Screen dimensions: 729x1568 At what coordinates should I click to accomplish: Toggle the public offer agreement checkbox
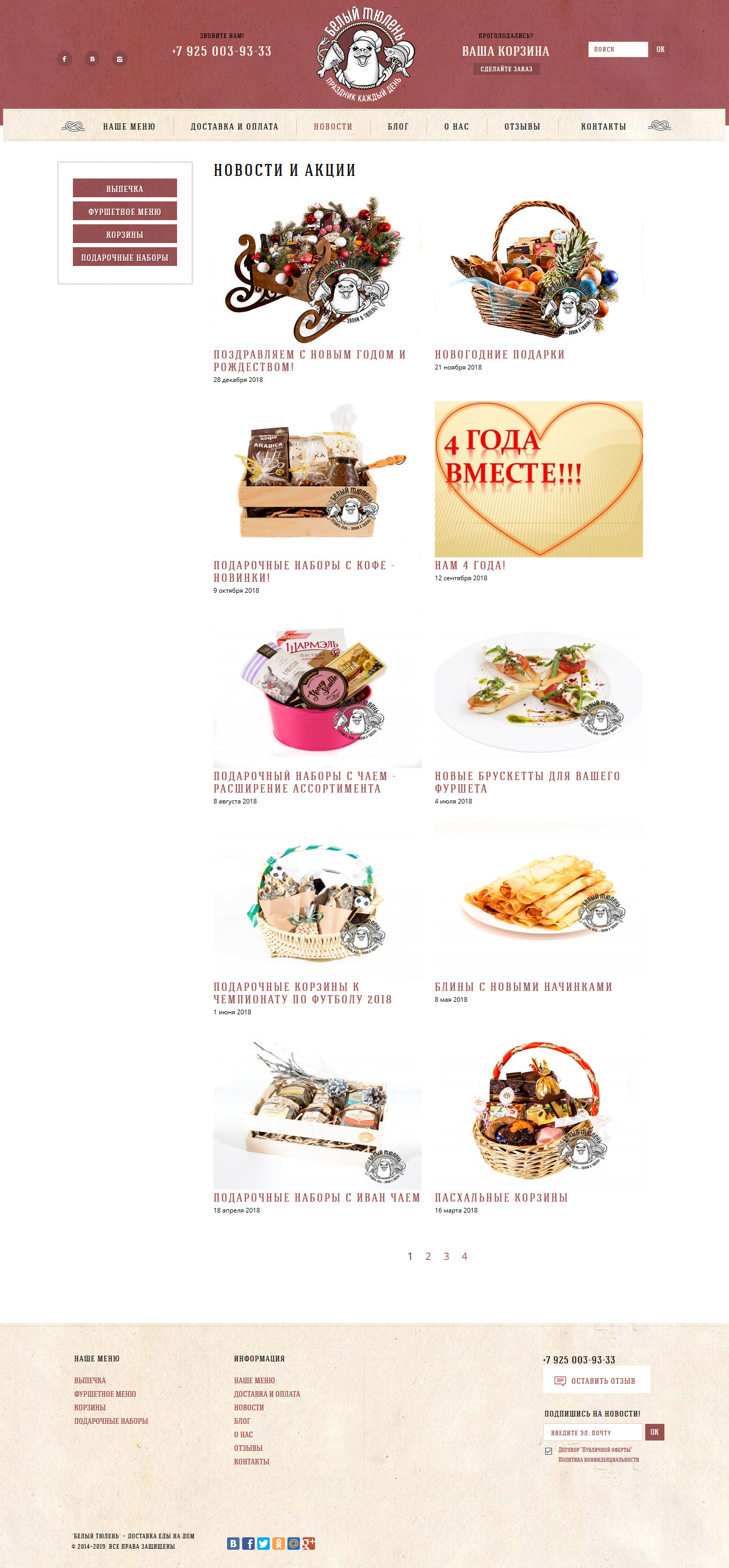548,1451
